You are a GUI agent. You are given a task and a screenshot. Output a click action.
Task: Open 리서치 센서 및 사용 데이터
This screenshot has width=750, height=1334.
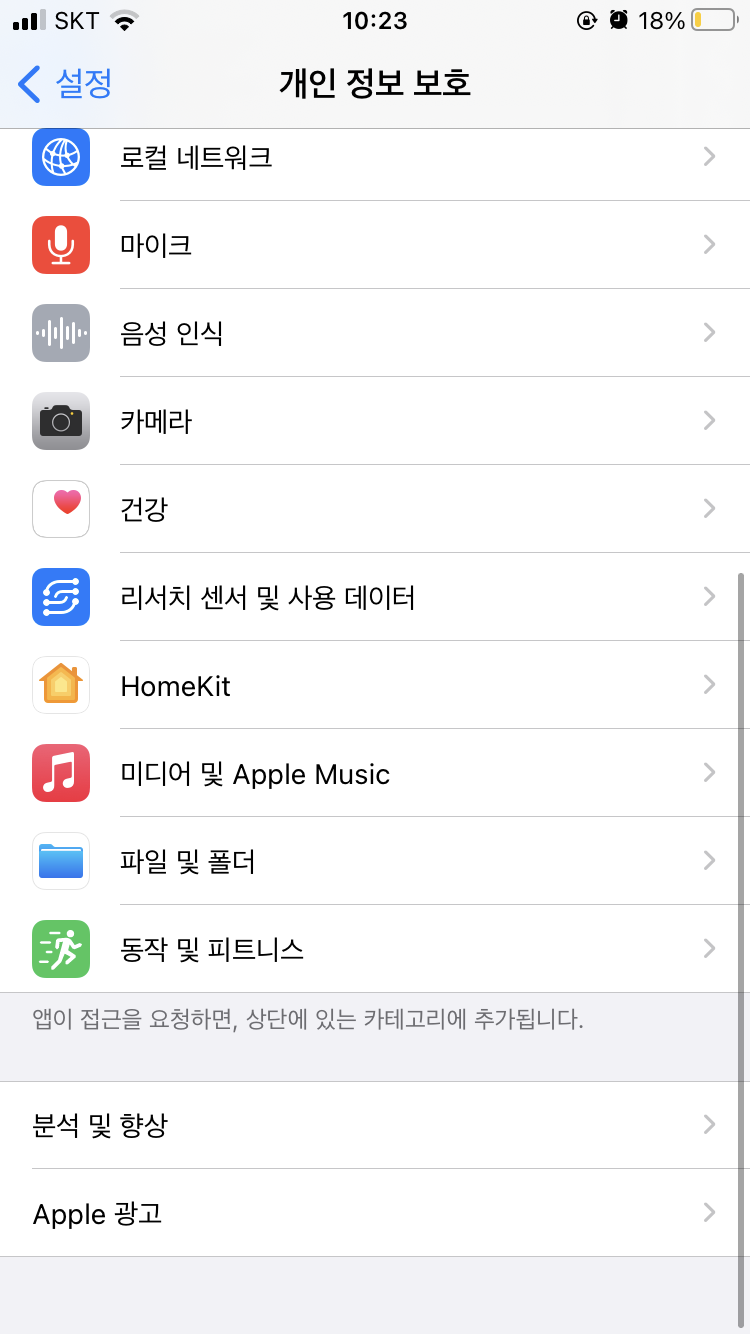[375, 597]
